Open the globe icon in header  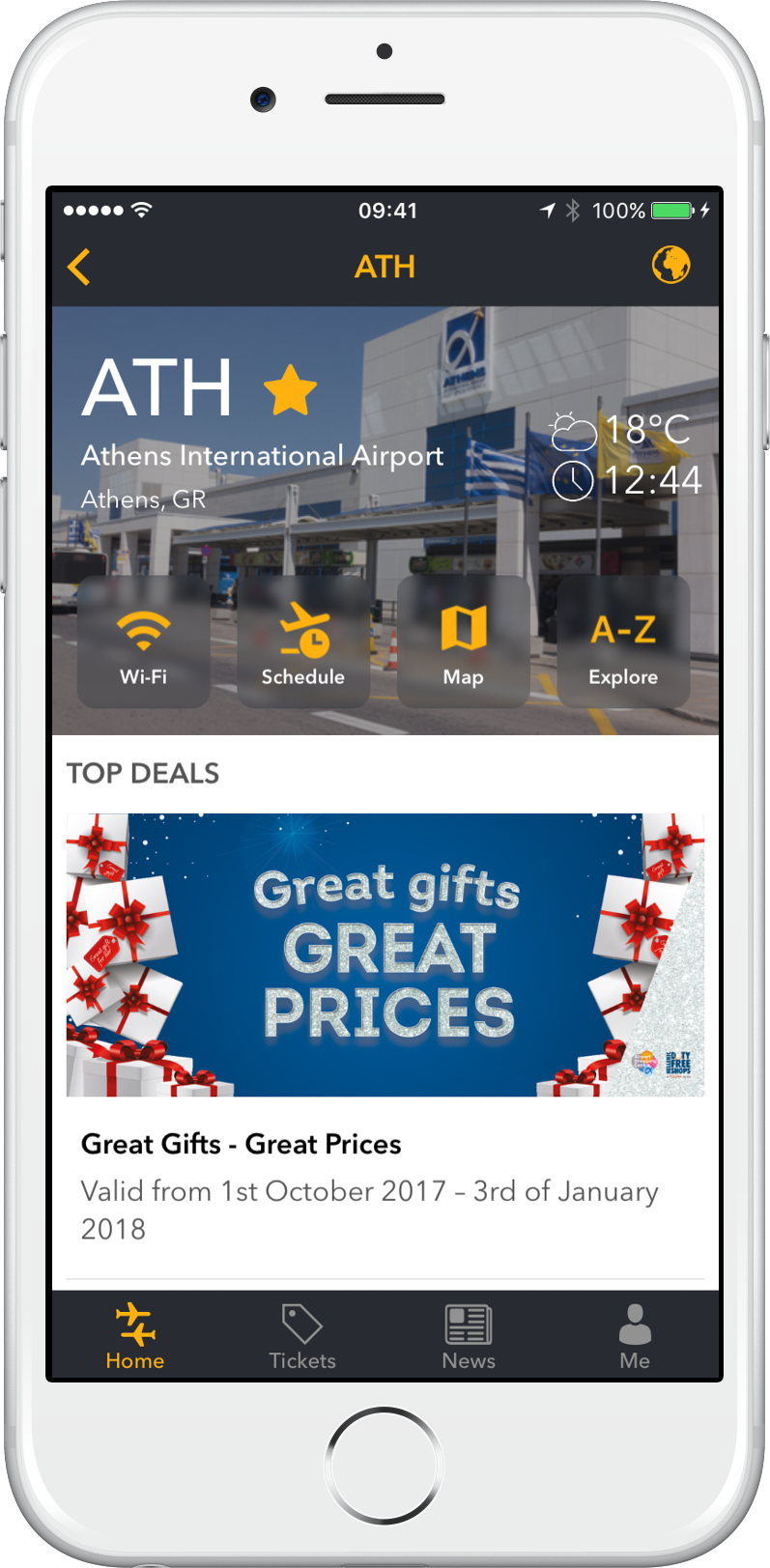click(670, 265)
